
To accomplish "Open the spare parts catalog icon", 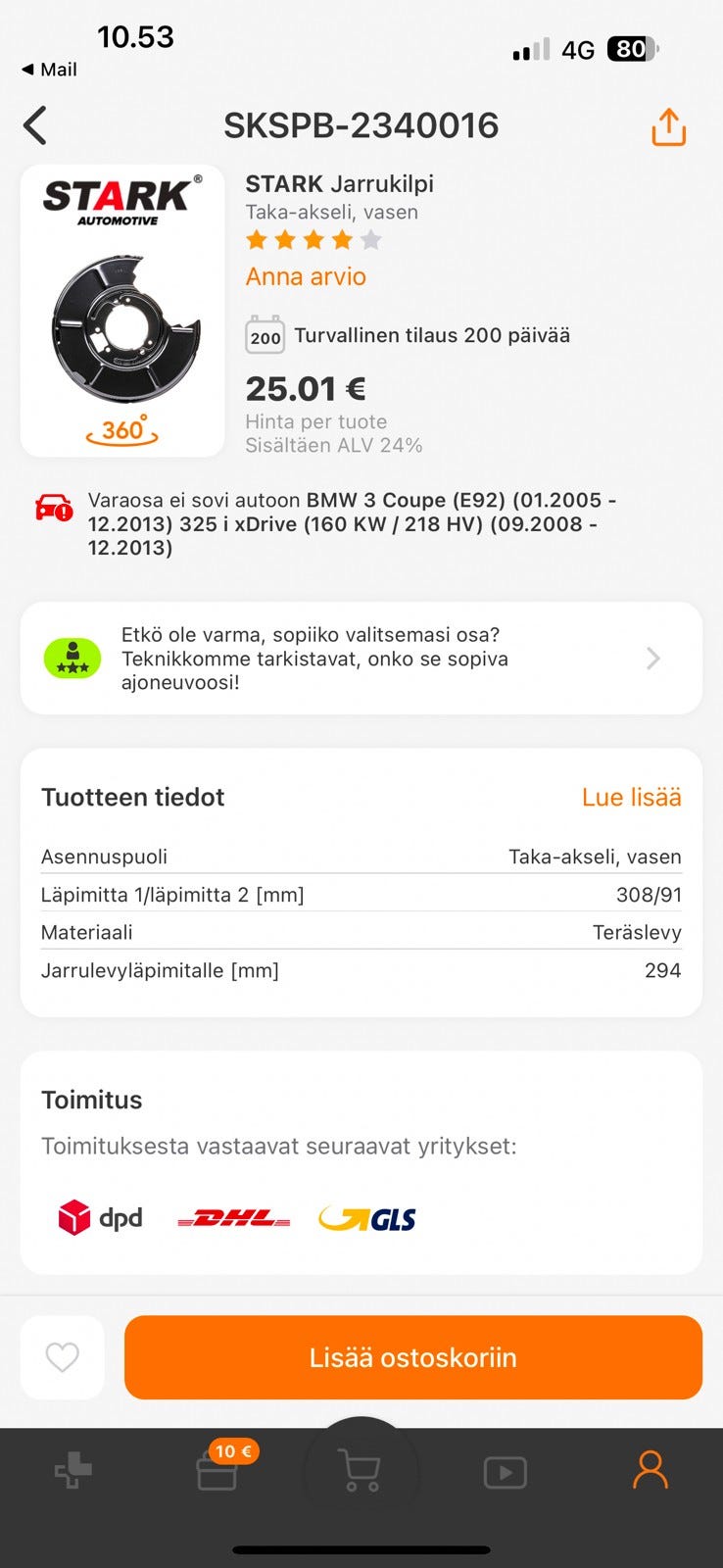I will pos(72,1470).
